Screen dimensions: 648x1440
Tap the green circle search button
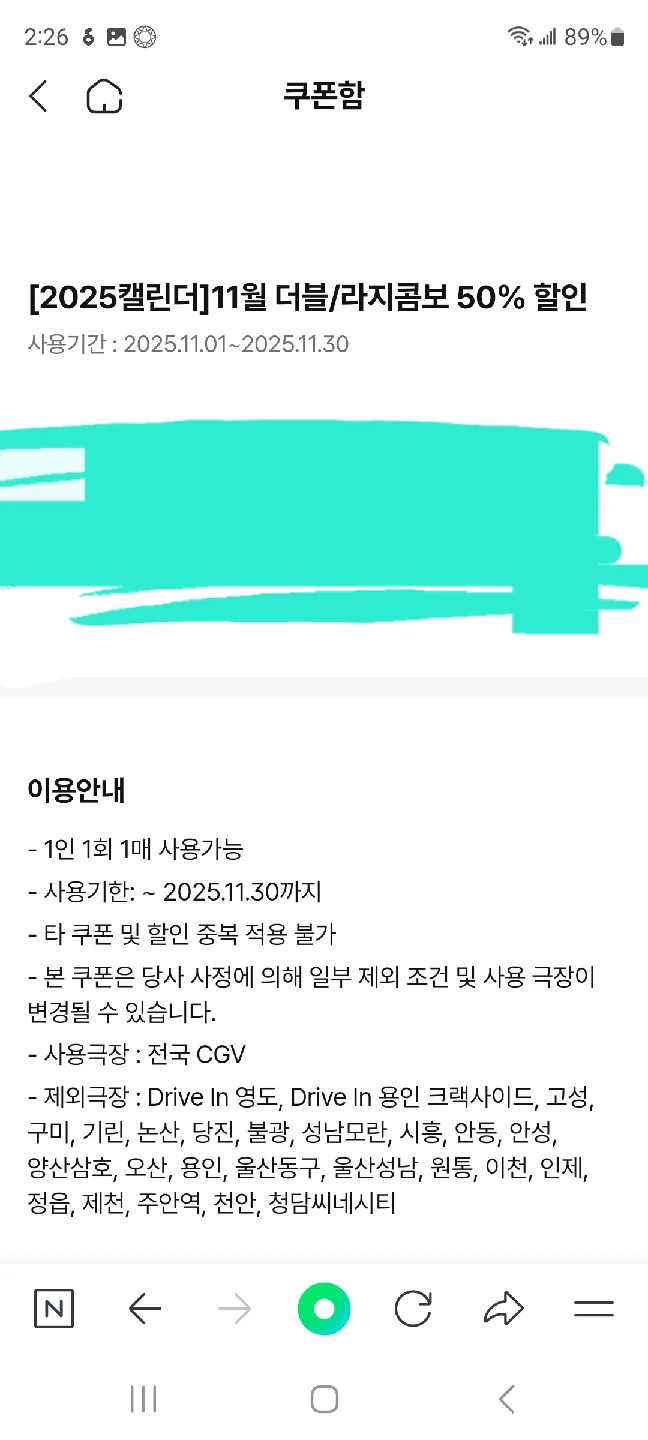click(324, 1308)
